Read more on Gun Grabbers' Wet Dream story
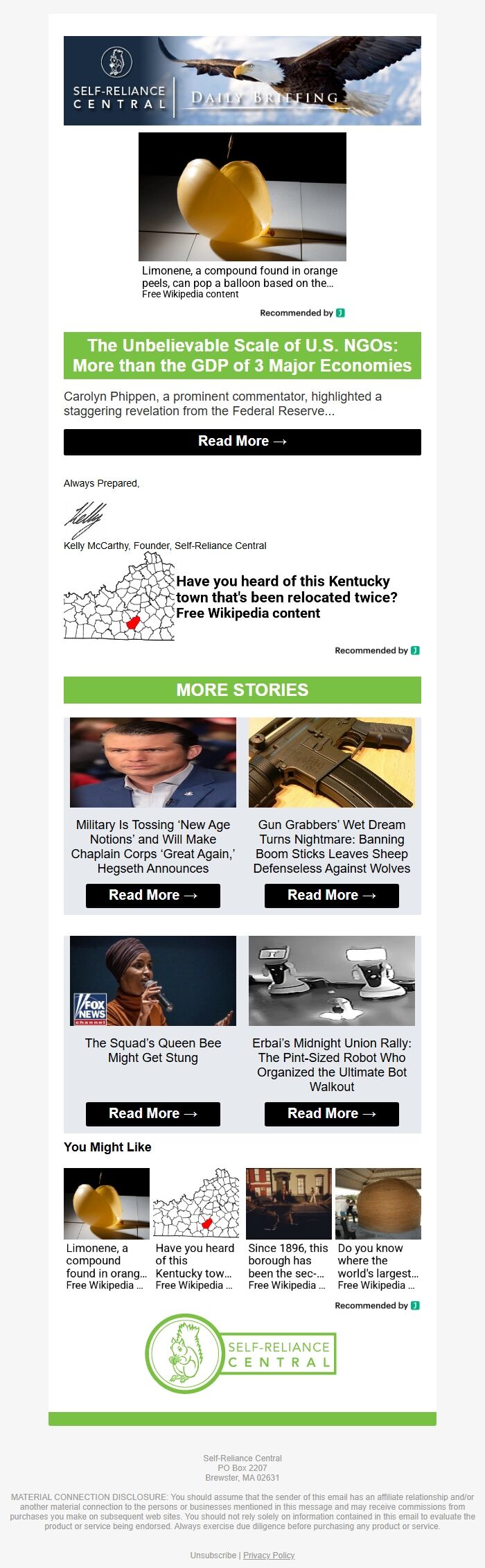This screenshot has width=485, height=1568. click(x=331, y=895)
